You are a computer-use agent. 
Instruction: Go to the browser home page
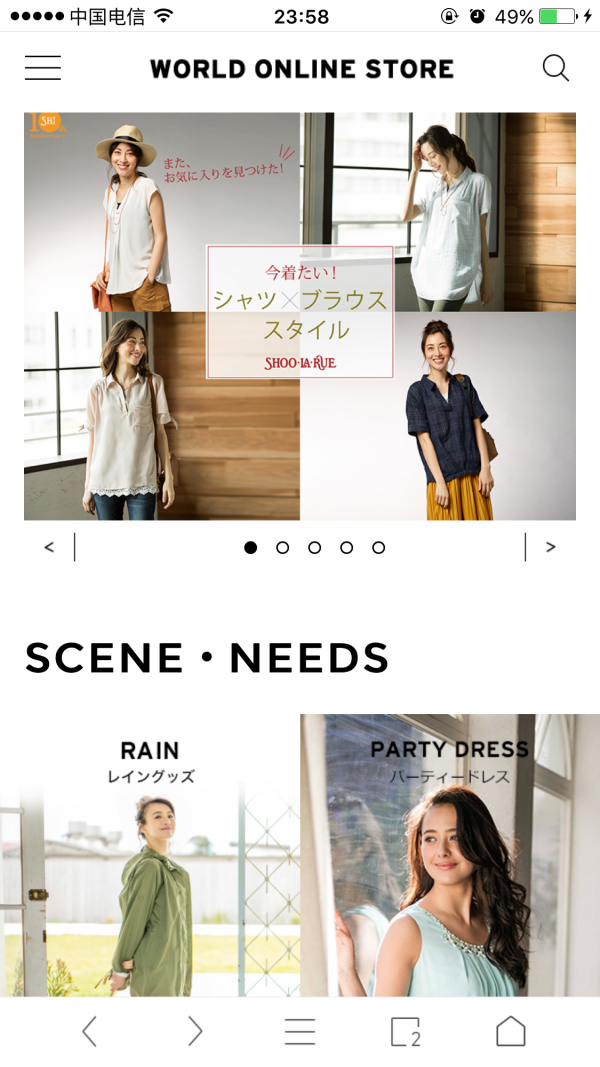[511, 1031]
